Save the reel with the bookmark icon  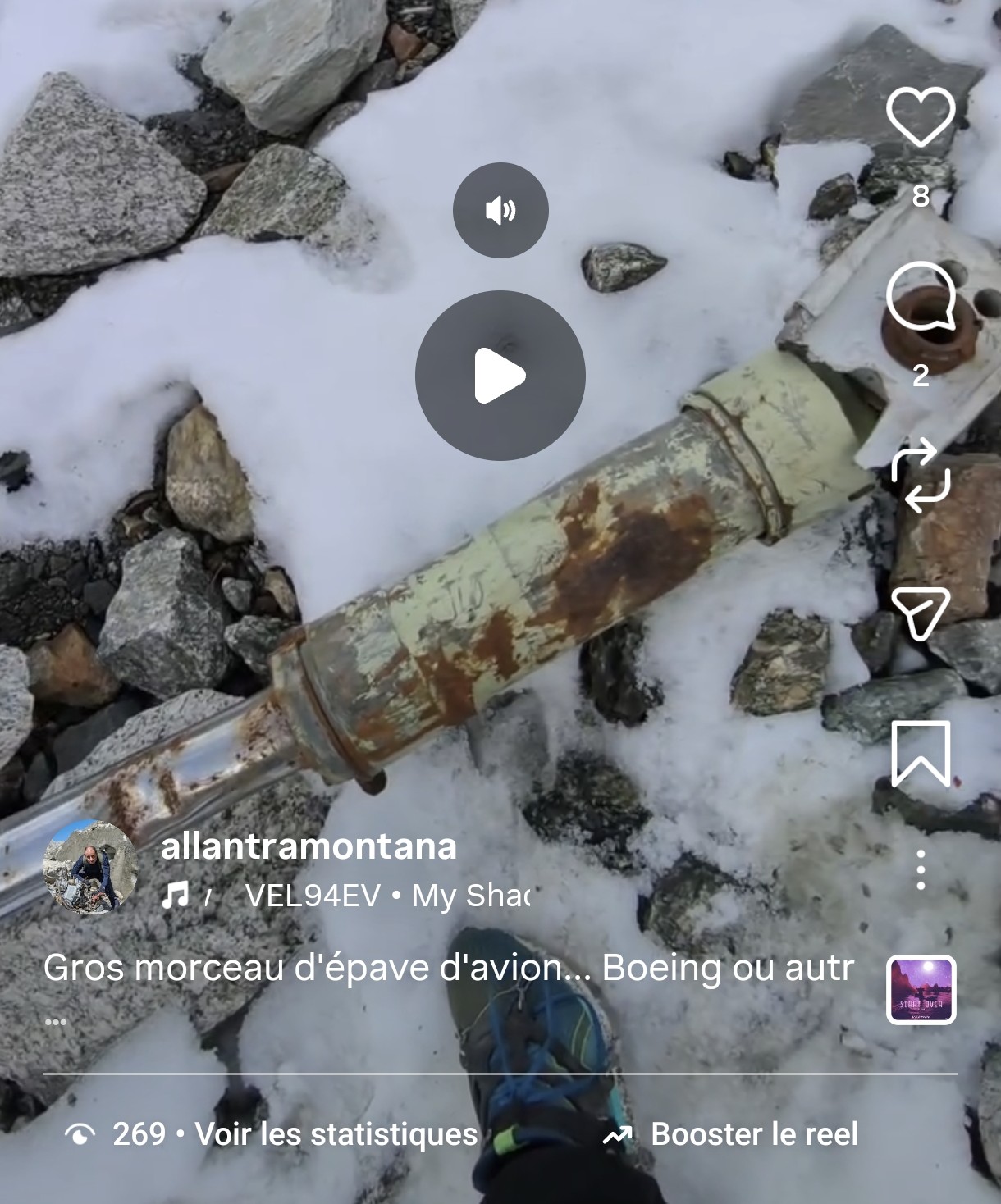tap(921, 754)
